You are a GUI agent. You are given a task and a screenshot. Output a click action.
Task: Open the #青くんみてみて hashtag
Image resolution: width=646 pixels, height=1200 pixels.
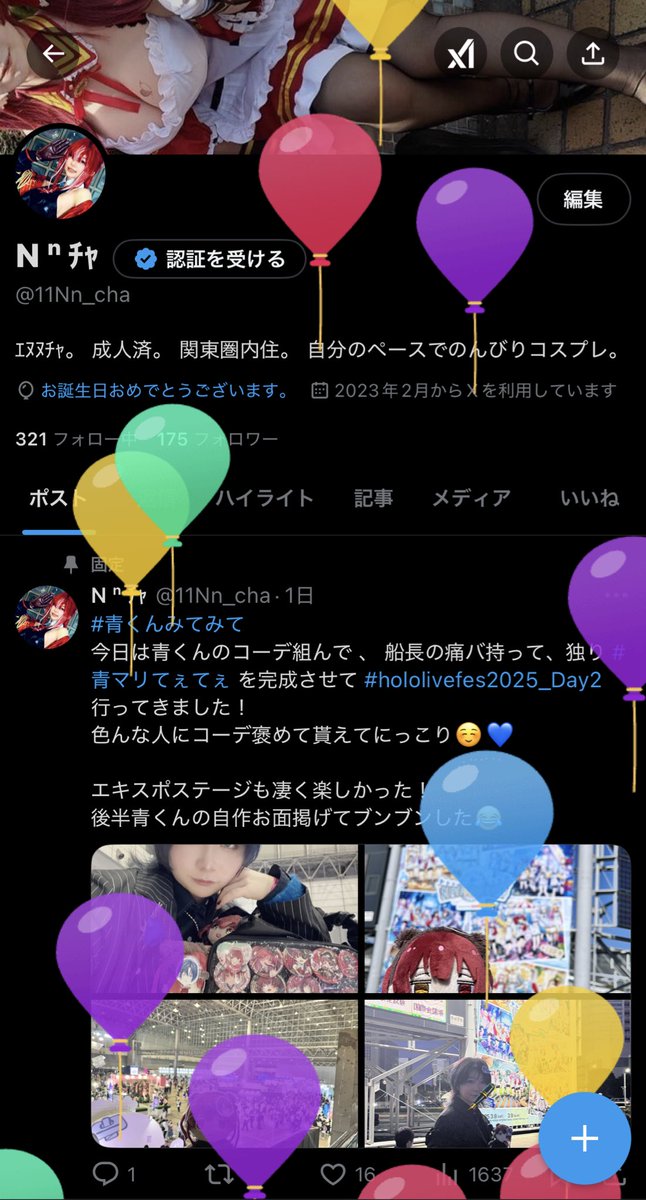pos(167,624)
